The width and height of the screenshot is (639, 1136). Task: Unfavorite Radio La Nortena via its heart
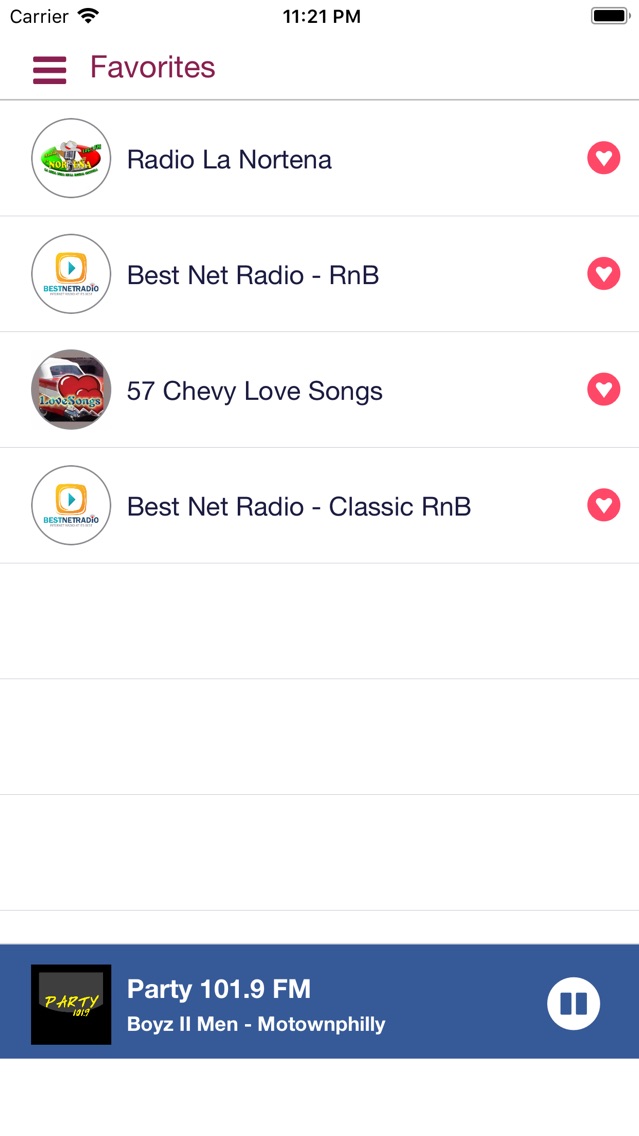coord(603,158)
